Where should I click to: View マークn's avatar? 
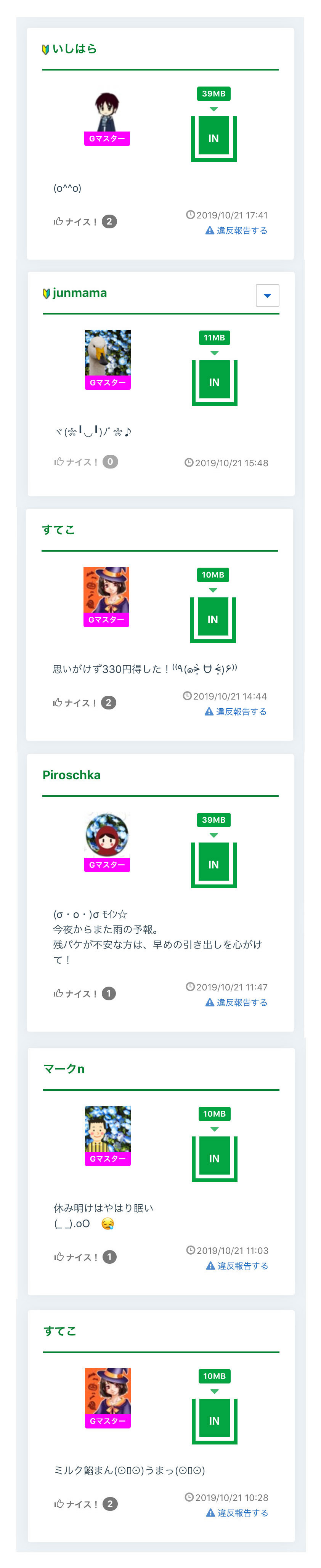[x=107, y=1129]
